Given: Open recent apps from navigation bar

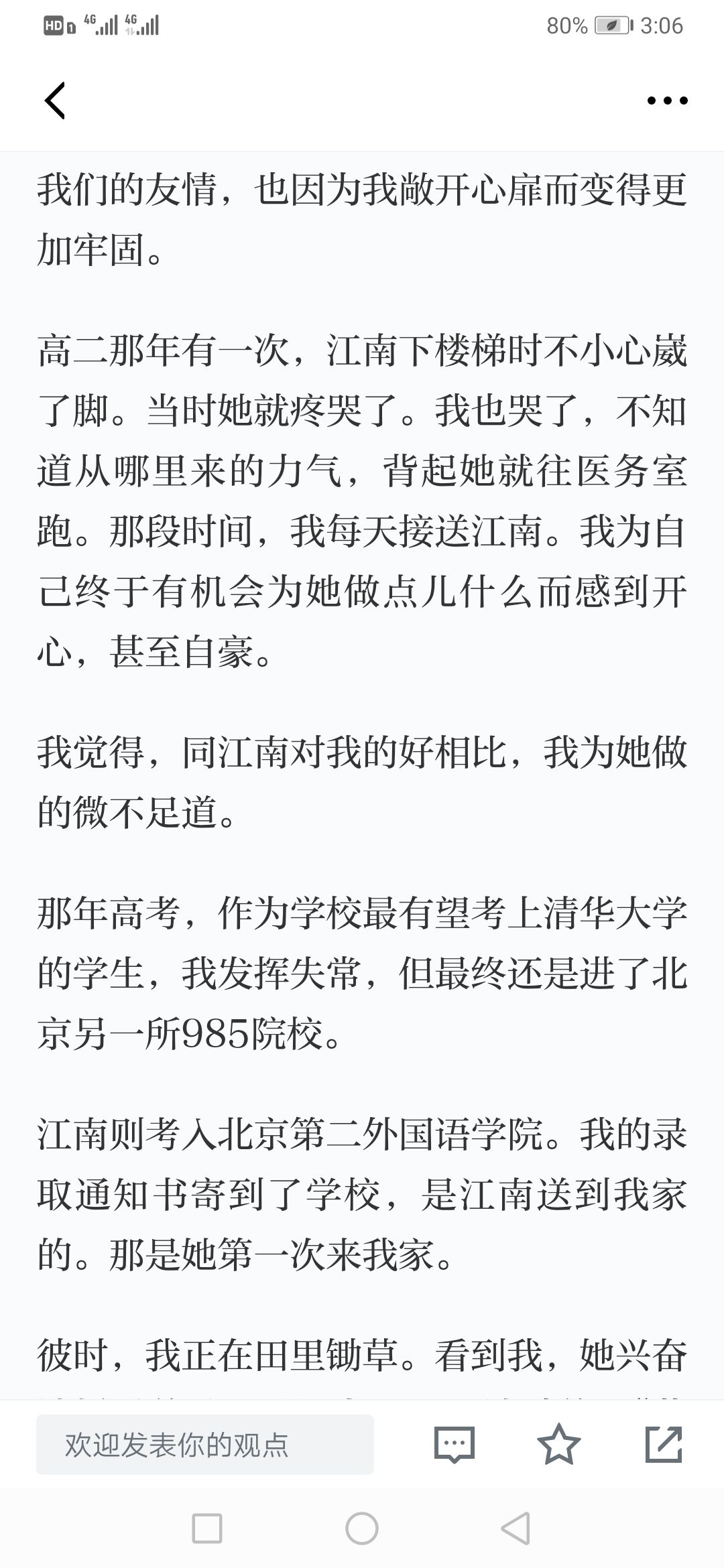Looking at the screenshot, I should pyautogui.click(x=207, y=1528).
